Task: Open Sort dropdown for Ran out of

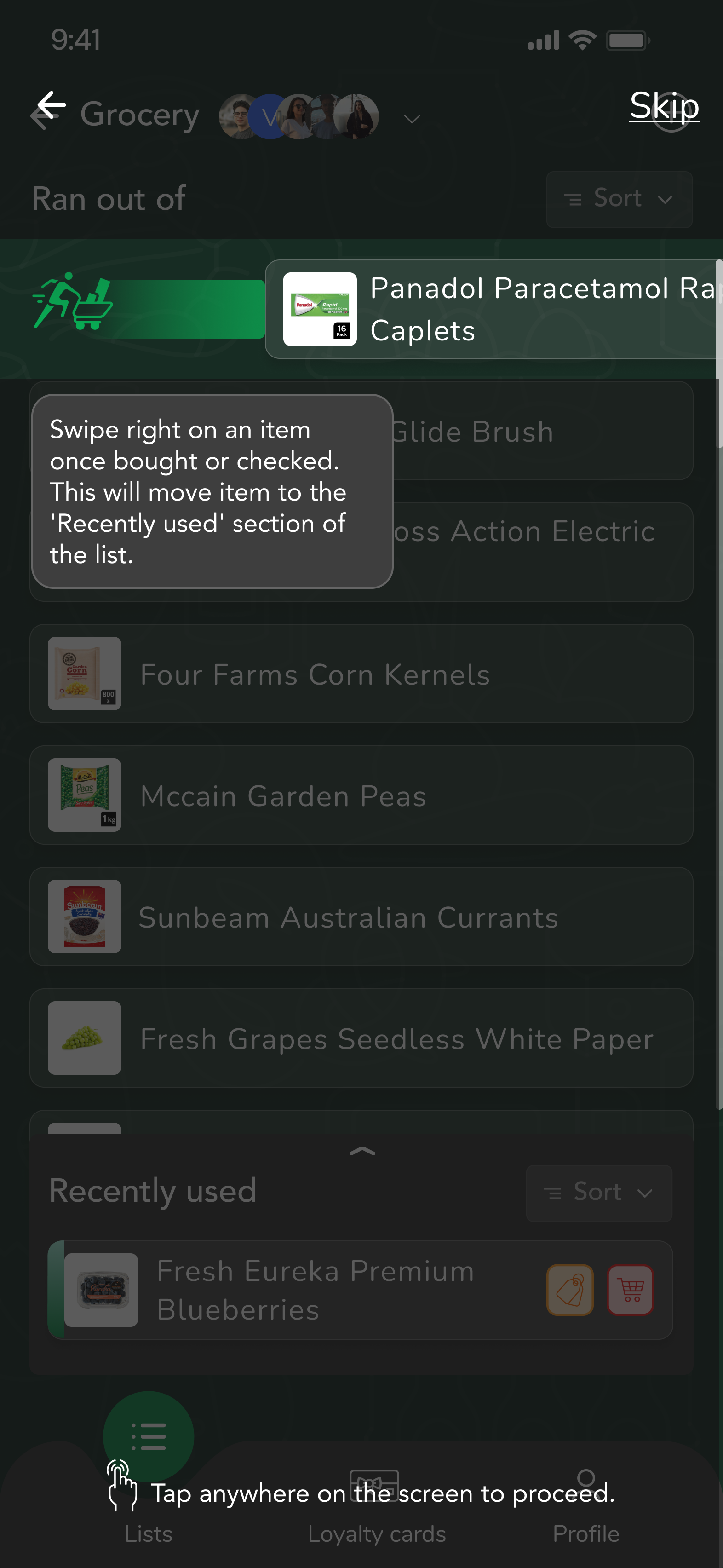Action: pos(618,199)
